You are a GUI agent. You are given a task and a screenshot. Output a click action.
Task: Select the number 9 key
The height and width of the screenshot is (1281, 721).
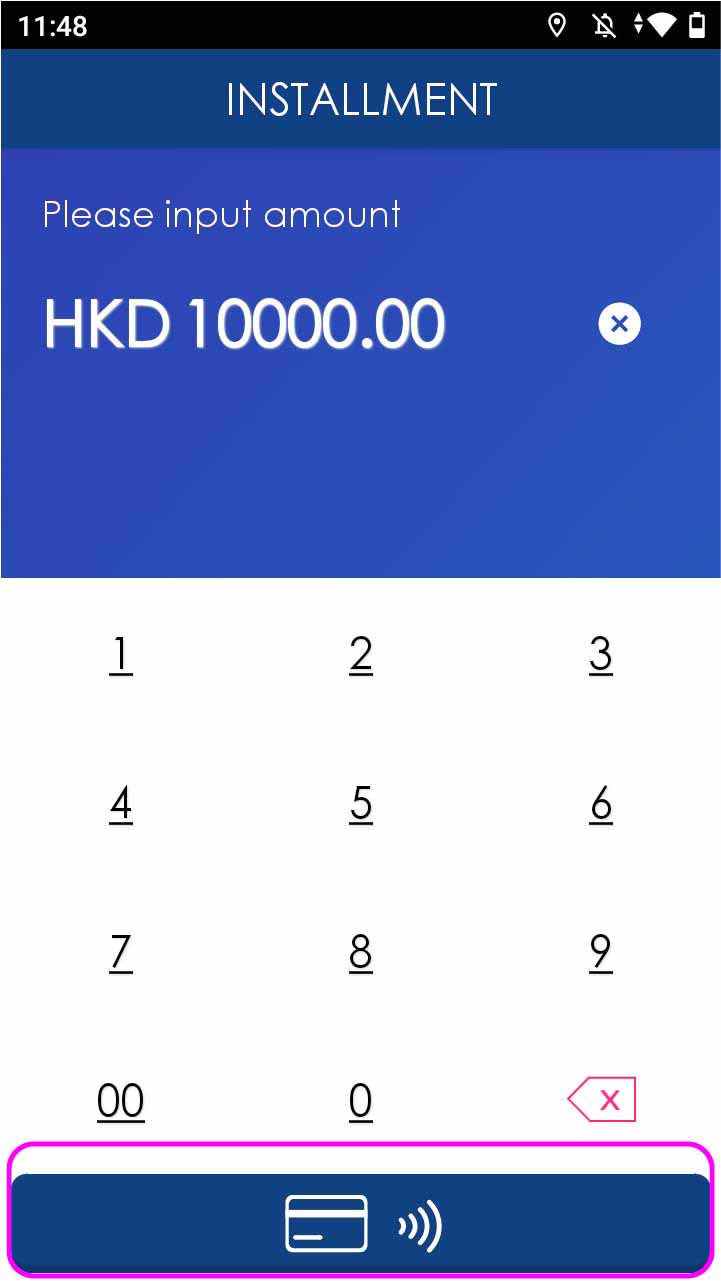(x=600, y=952)
